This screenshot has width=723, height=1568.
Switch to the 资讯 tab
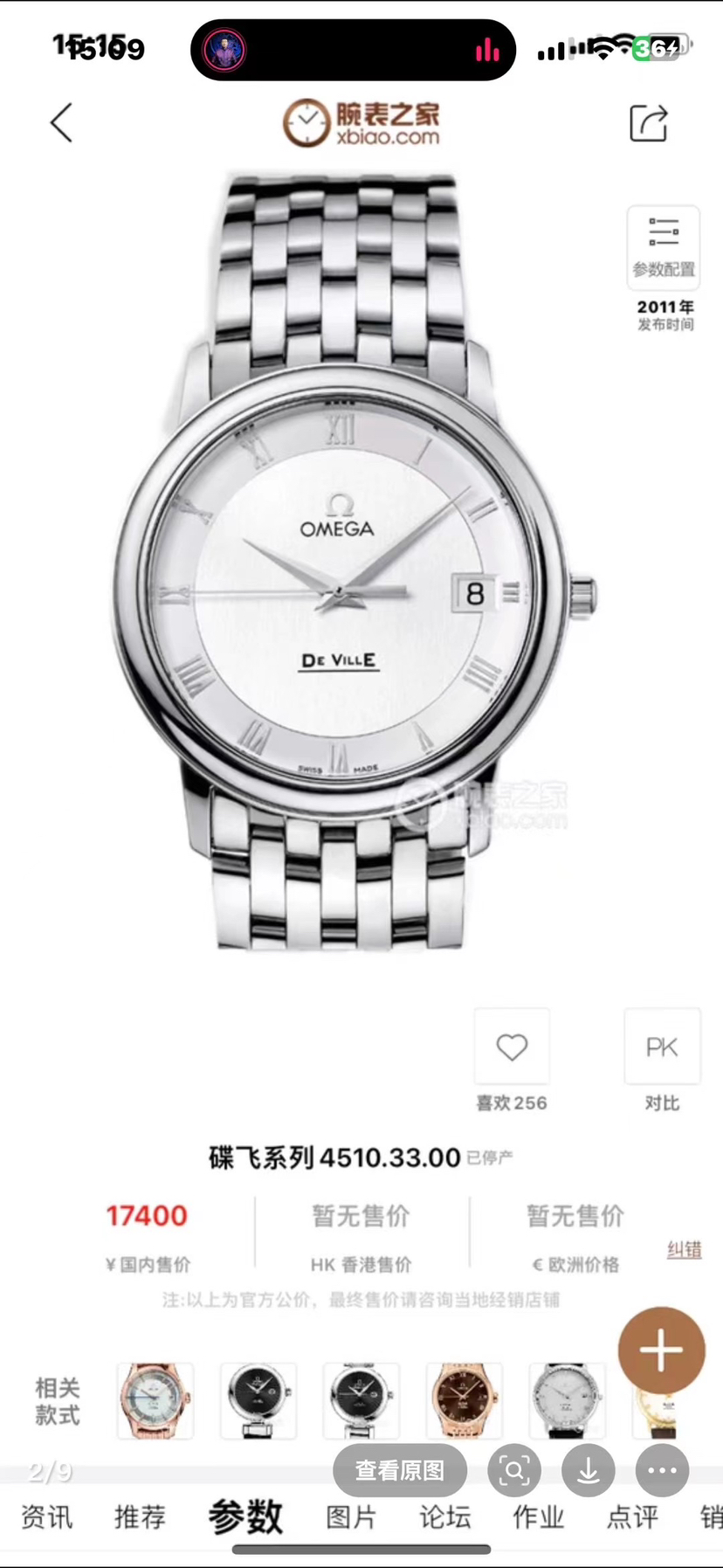pos(46,1517)
